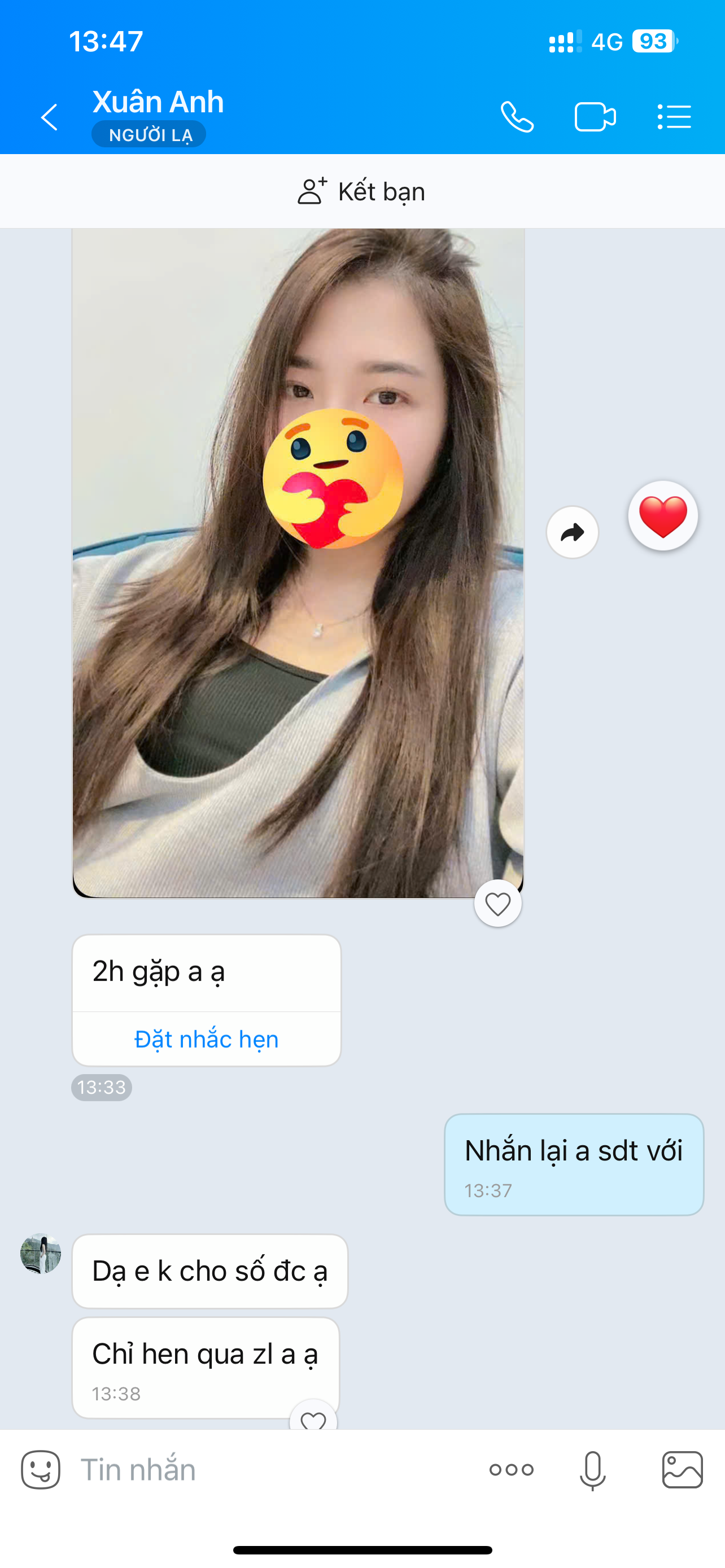Image resolution: width=725 pixels, height=1568 pixels.
Task: Focus the Tin nhắn message field
Action: coord(268,1470)
